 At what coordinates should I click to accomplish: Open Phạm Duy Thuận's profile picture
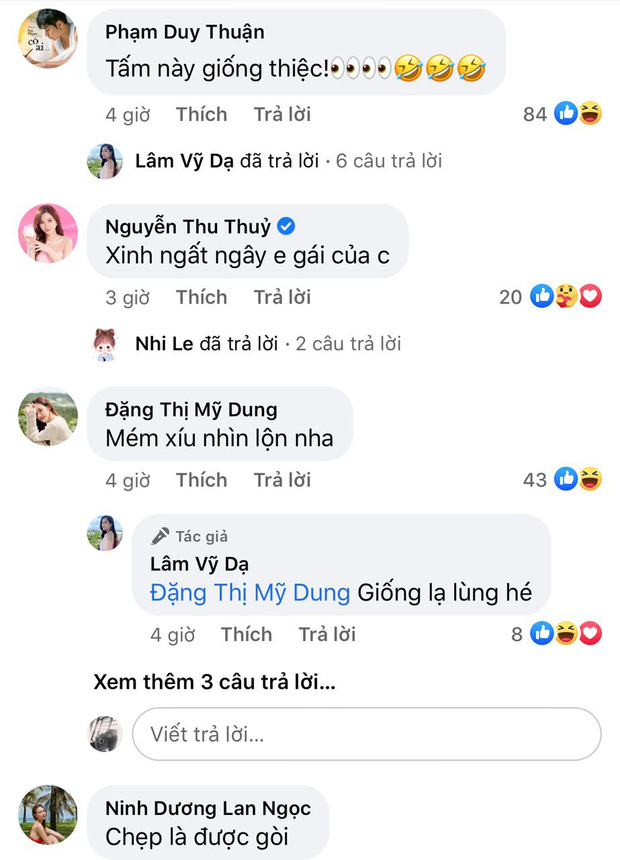47,39
